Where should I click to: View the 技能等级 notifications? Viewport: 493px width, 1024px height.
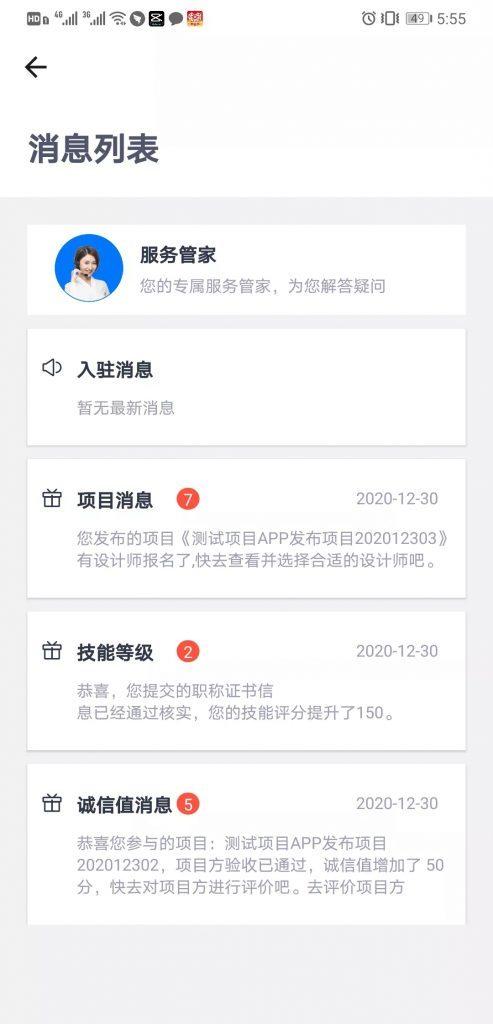[x=246, y=680]
